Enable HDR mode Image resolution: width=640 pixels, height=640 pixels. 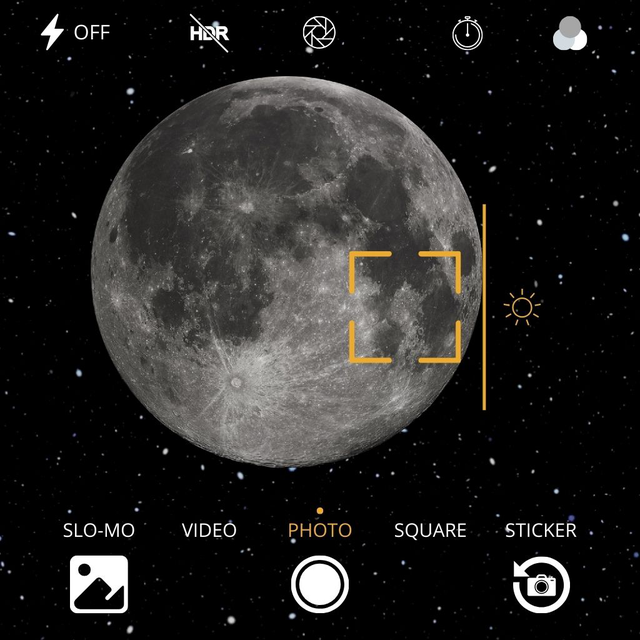pyautogui.click(x=208, y=34)
